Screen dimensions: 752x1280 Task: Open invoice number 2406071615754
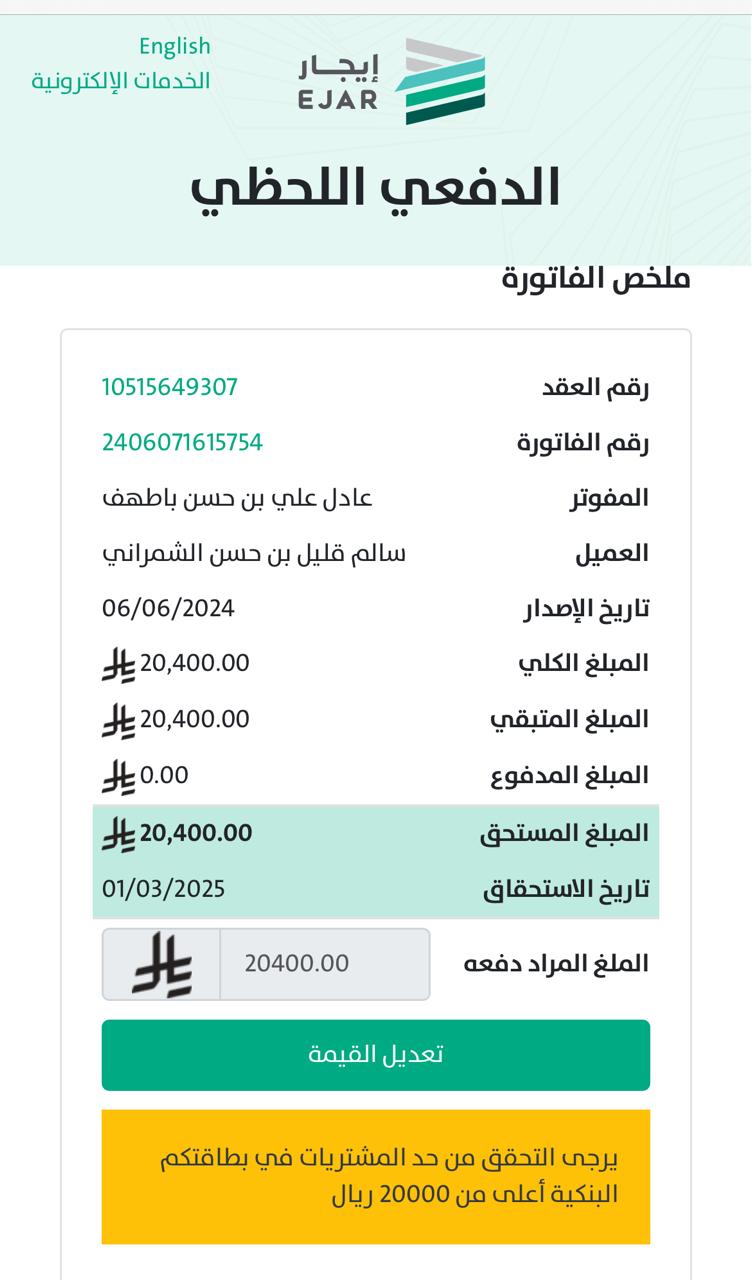click(182, 442)
